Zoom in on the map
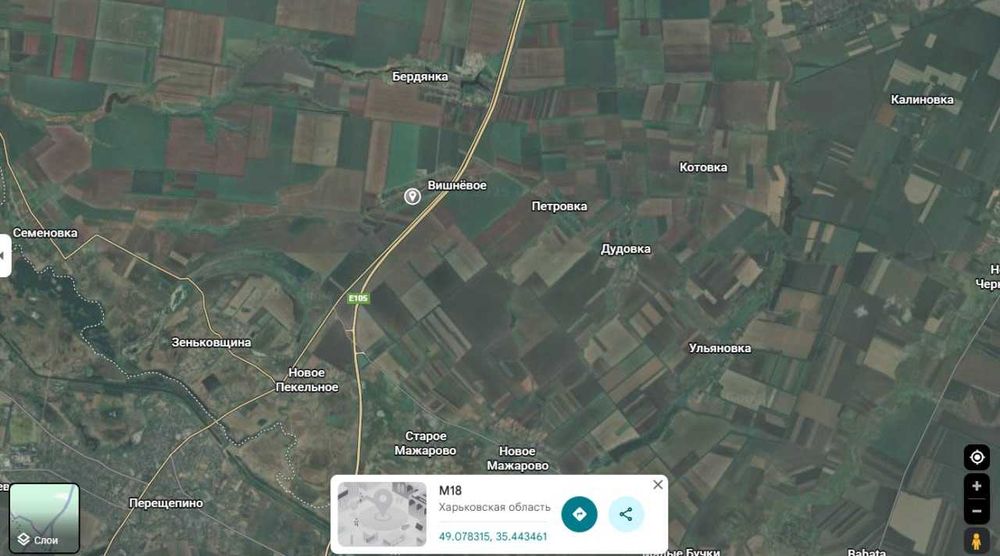Viewport: 1000px width, 556px height. [x=976, y=486]
